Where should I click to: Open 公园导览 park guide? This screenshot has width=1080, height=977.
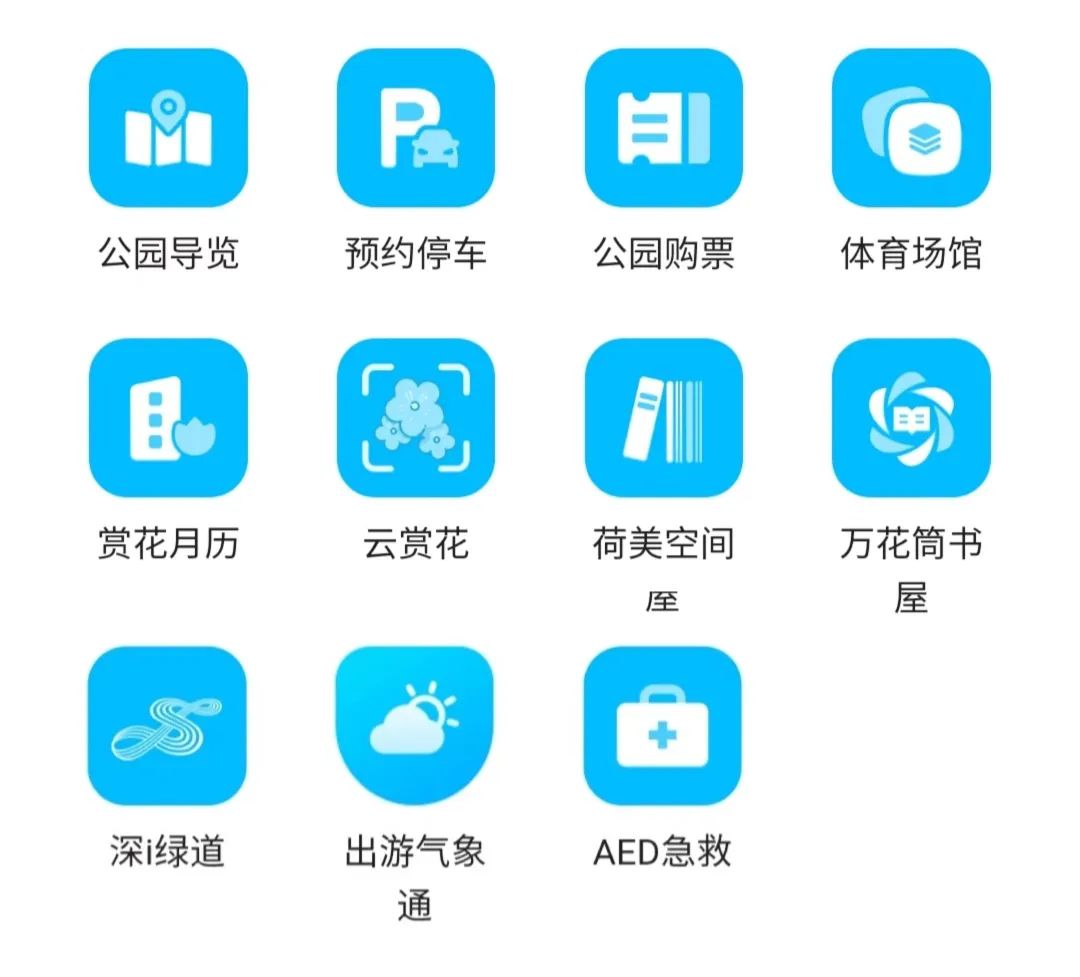(x=168, y=128)
